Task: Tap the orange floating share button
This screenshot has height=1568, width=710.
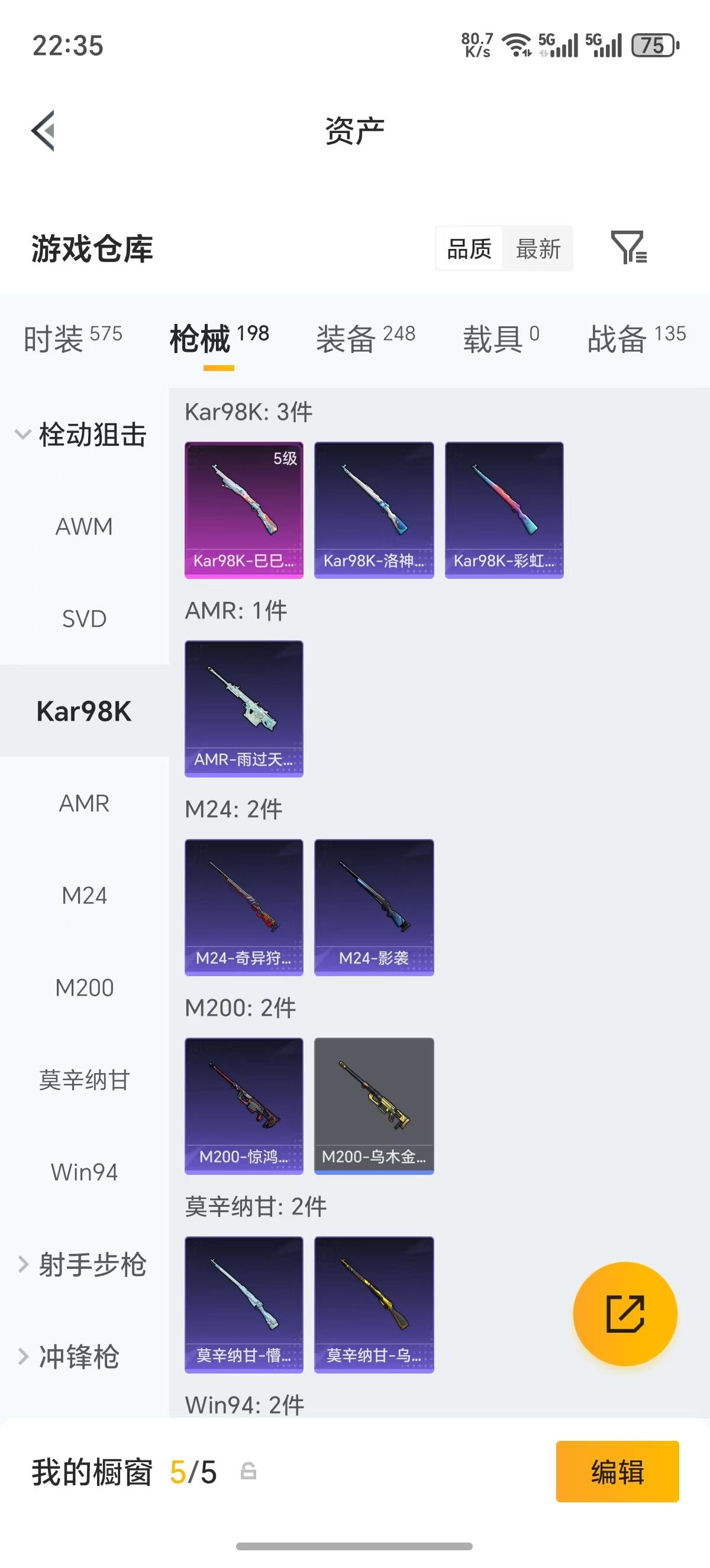Action: pos(625,1314)
